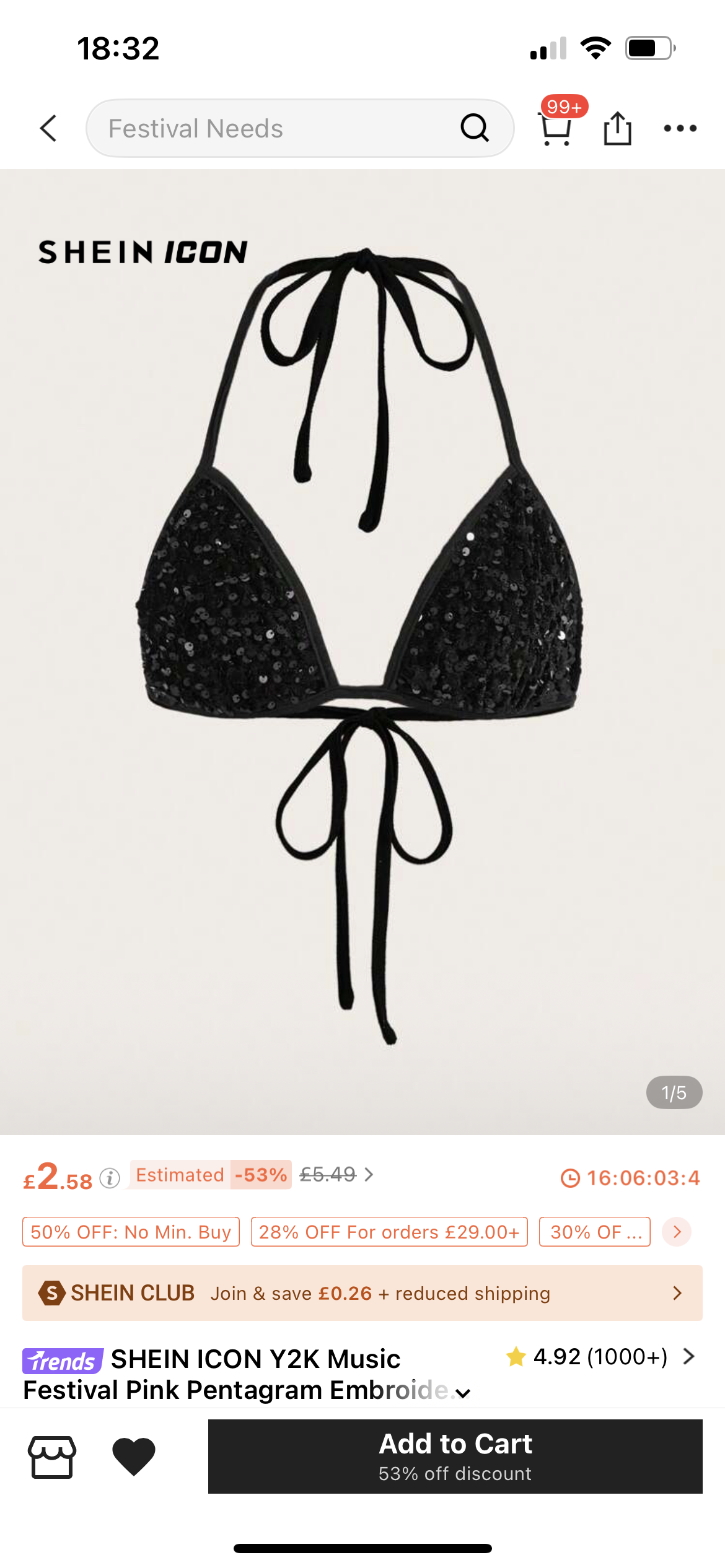This screenshot has height=1568, width=725.
Task: Join SHEIN CLUB from the savings banner
Action: pyautogui.click(x=362, y=1293)
